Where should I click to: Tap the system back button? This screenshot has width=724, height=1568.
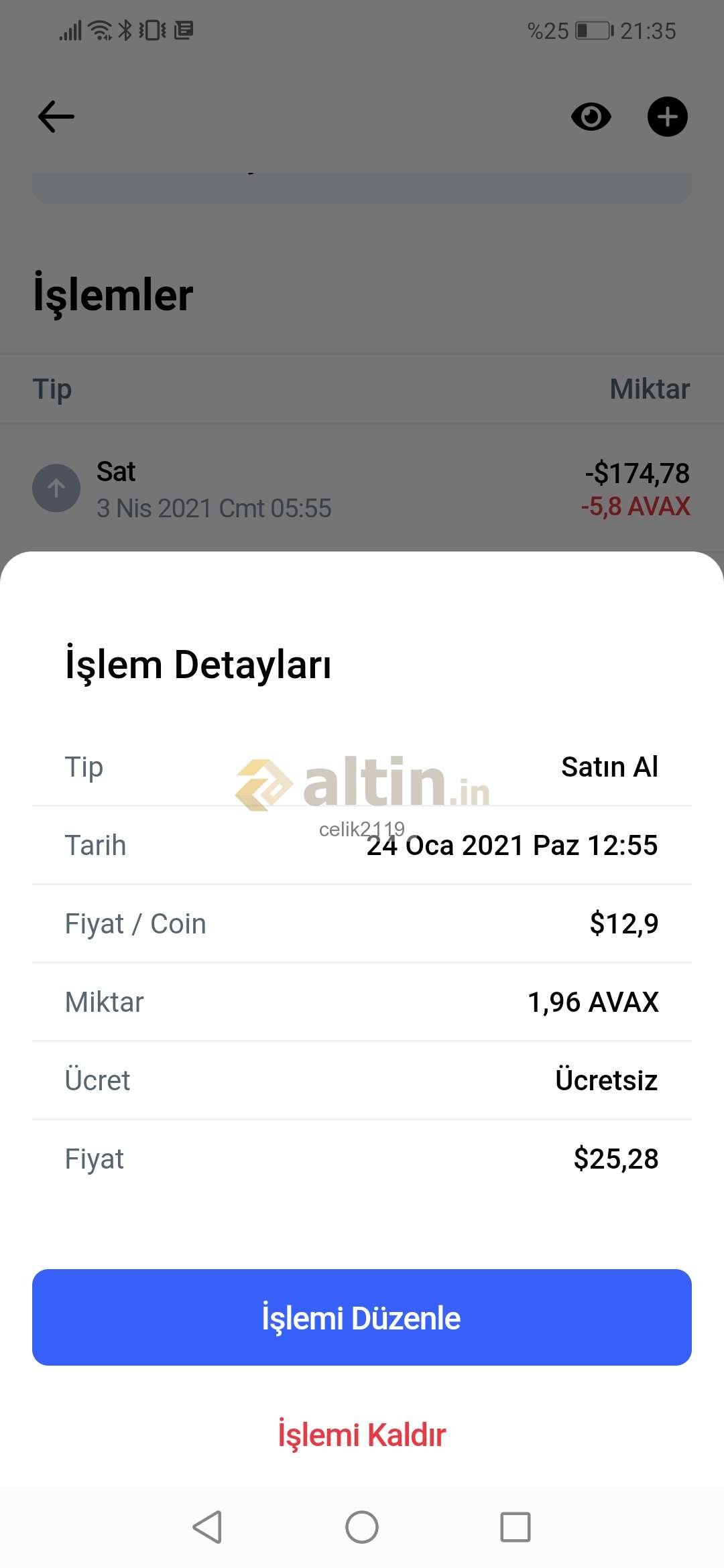(207, 1527)
